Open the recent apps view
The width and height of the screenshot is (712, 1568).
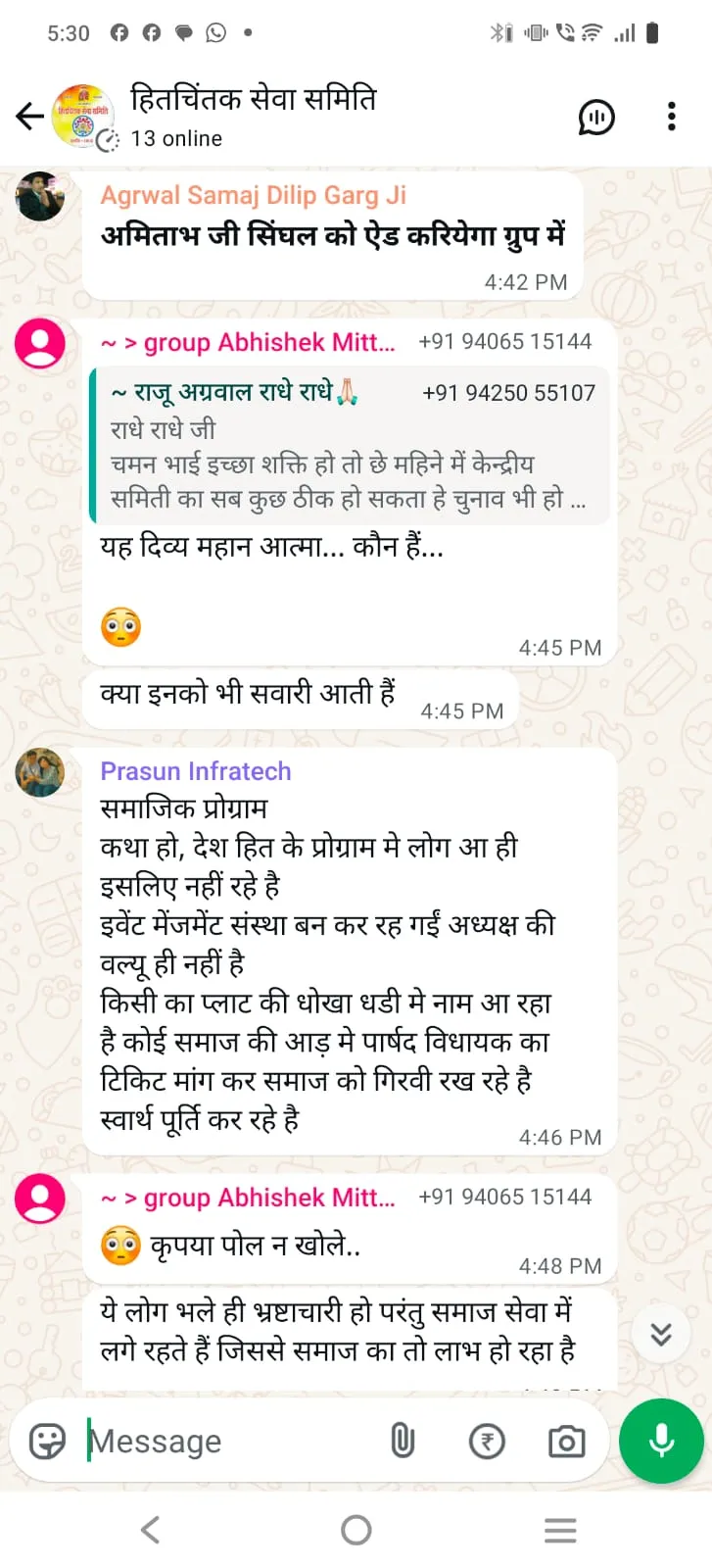pyautogui.click(x=560, y=1530)
